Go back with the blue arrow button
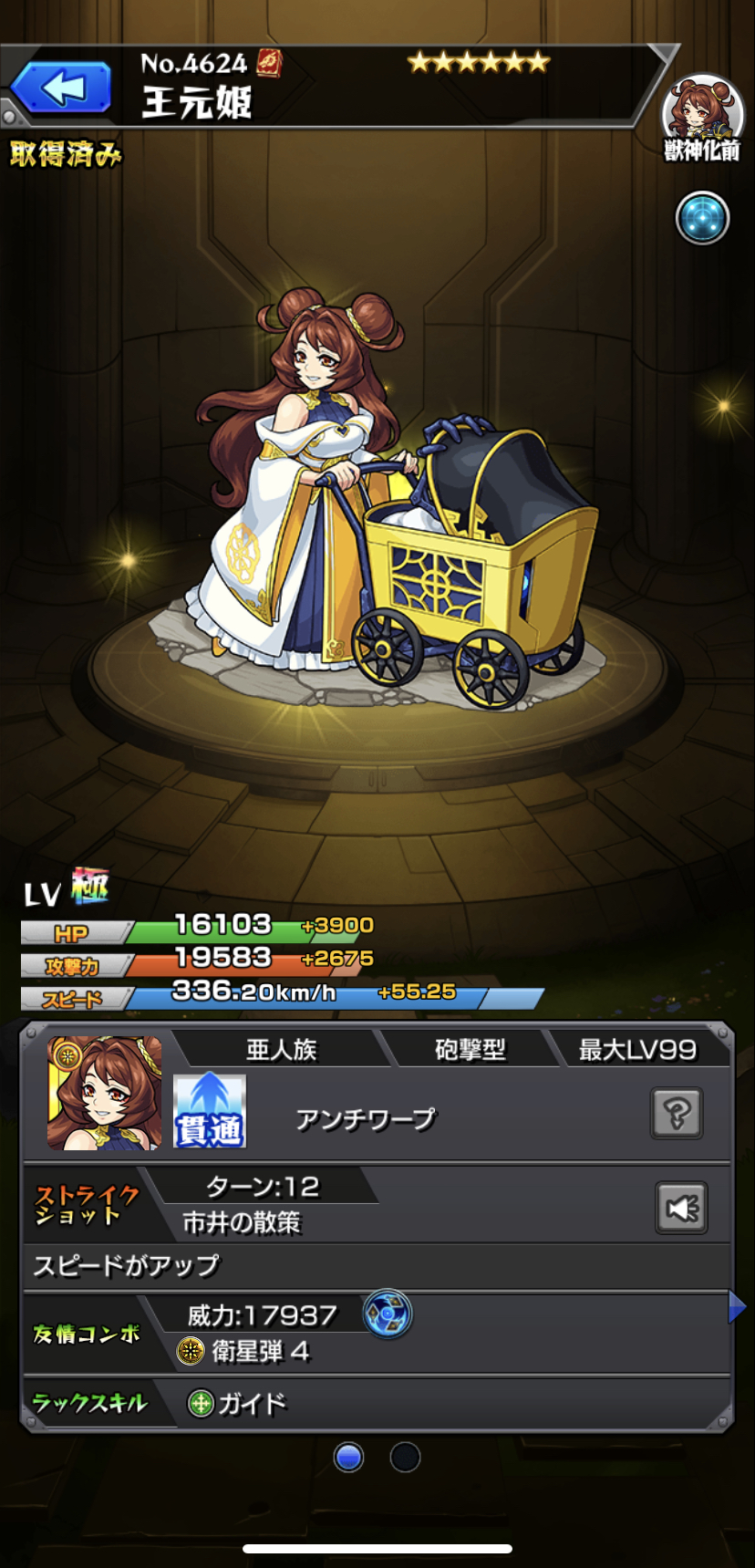Screen dimensions: 755x1568 [62, 88]
